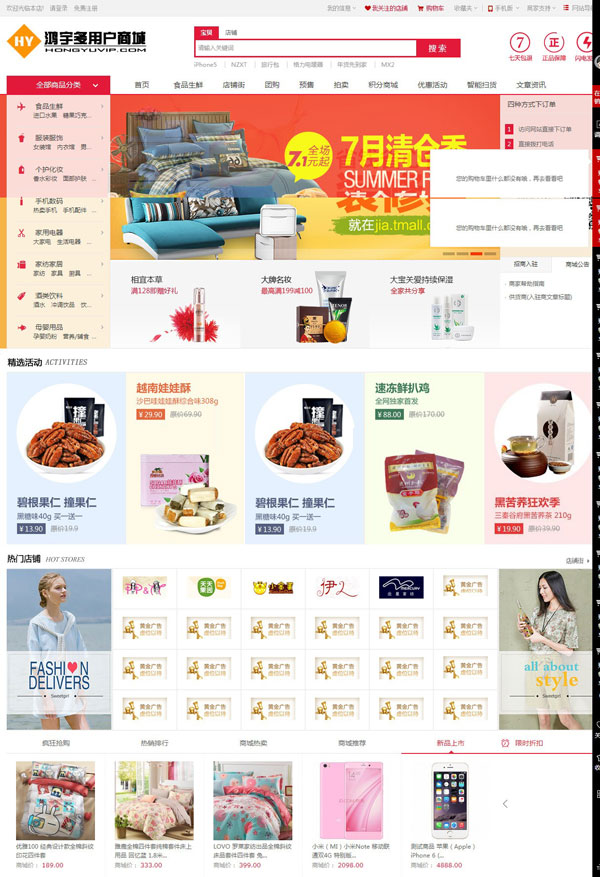Screen dimensions: 600x877
Task: Go to 食品生鲜 in the navigation bar
Action: (x=187, y=85)
